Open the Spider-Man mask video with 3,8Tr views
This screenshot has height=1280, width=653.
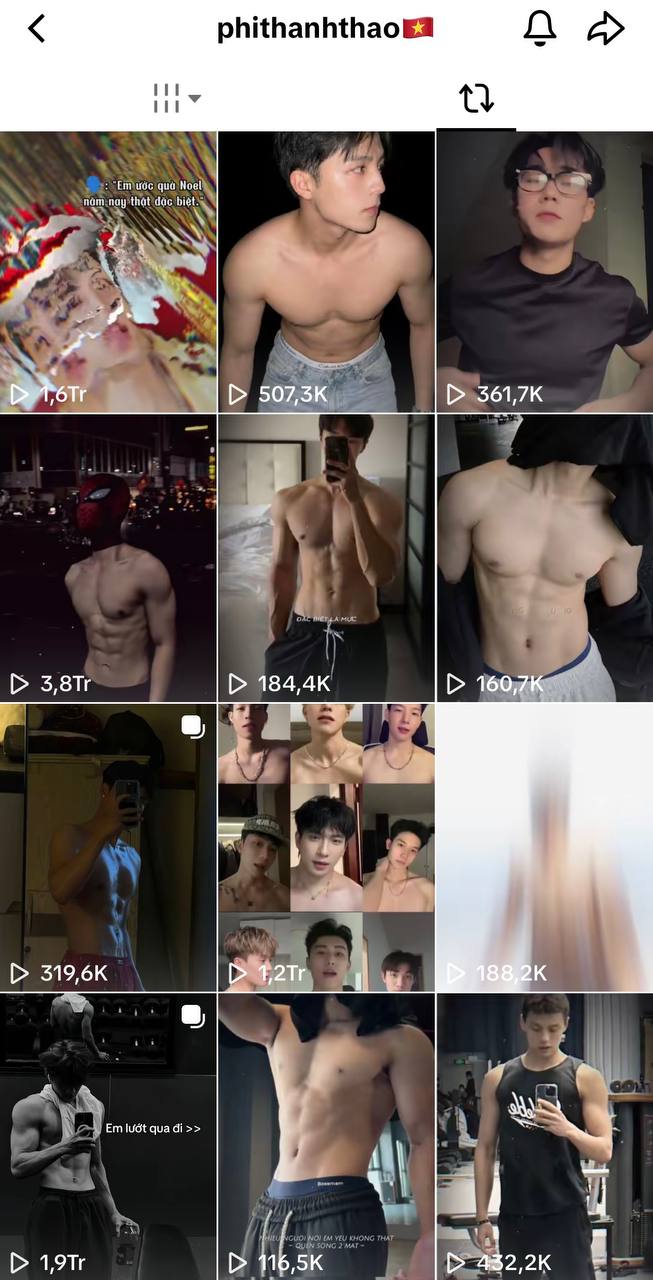tap(108, 558)
